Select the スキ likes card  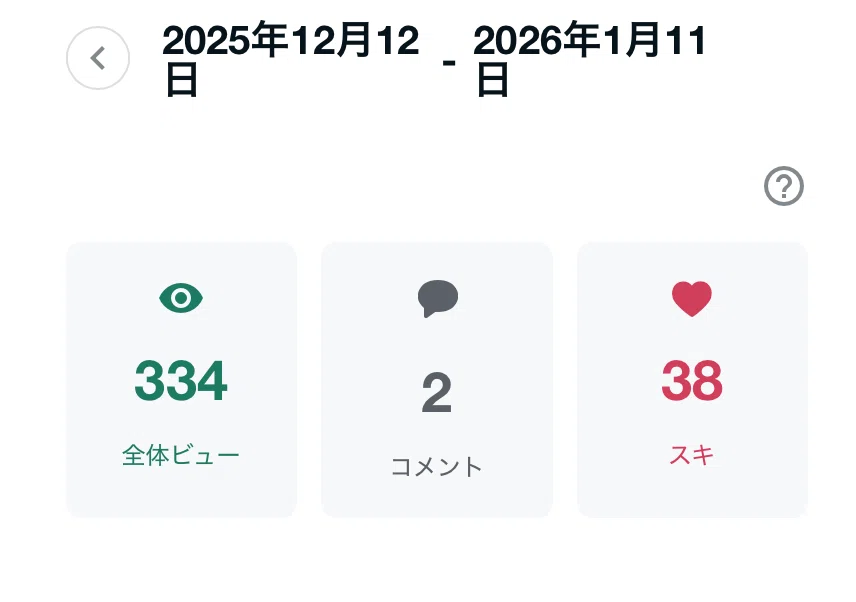pyautogui.click(x=692, y=380)
